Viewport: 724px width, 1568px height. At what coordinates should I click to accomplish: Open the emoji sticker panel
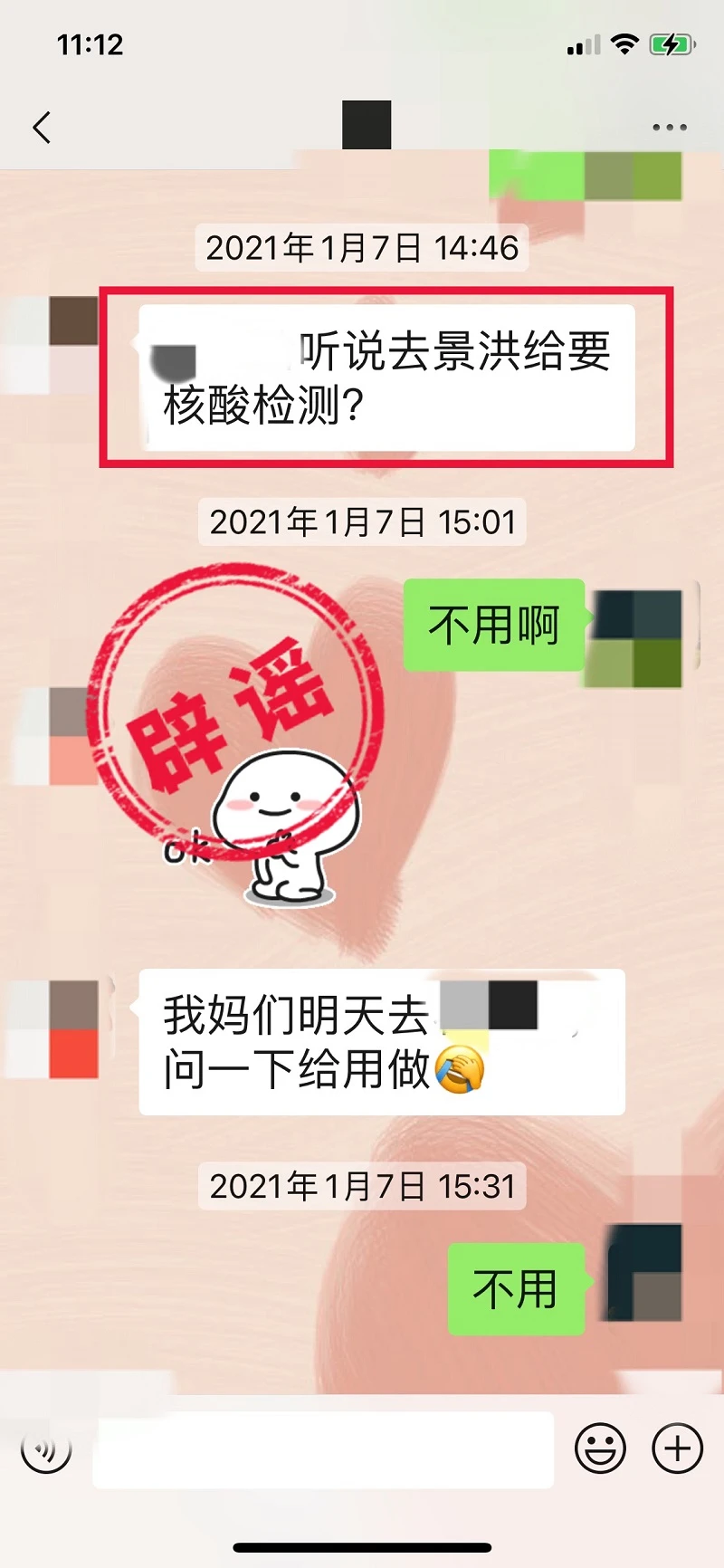tap(600, 1448)
